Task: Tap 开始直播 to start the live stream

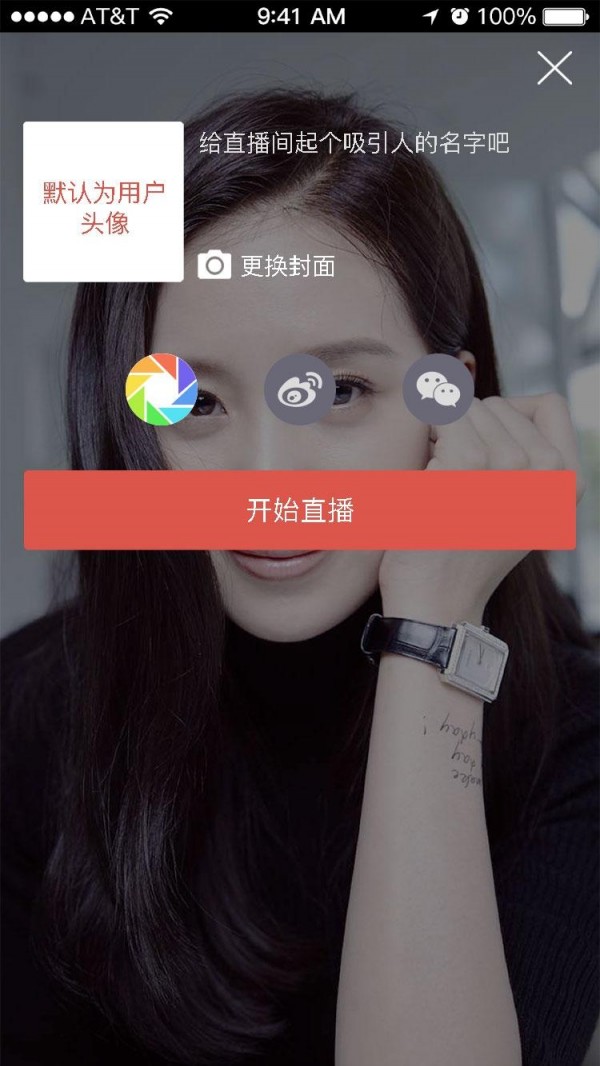Action: tap(300, 510)
